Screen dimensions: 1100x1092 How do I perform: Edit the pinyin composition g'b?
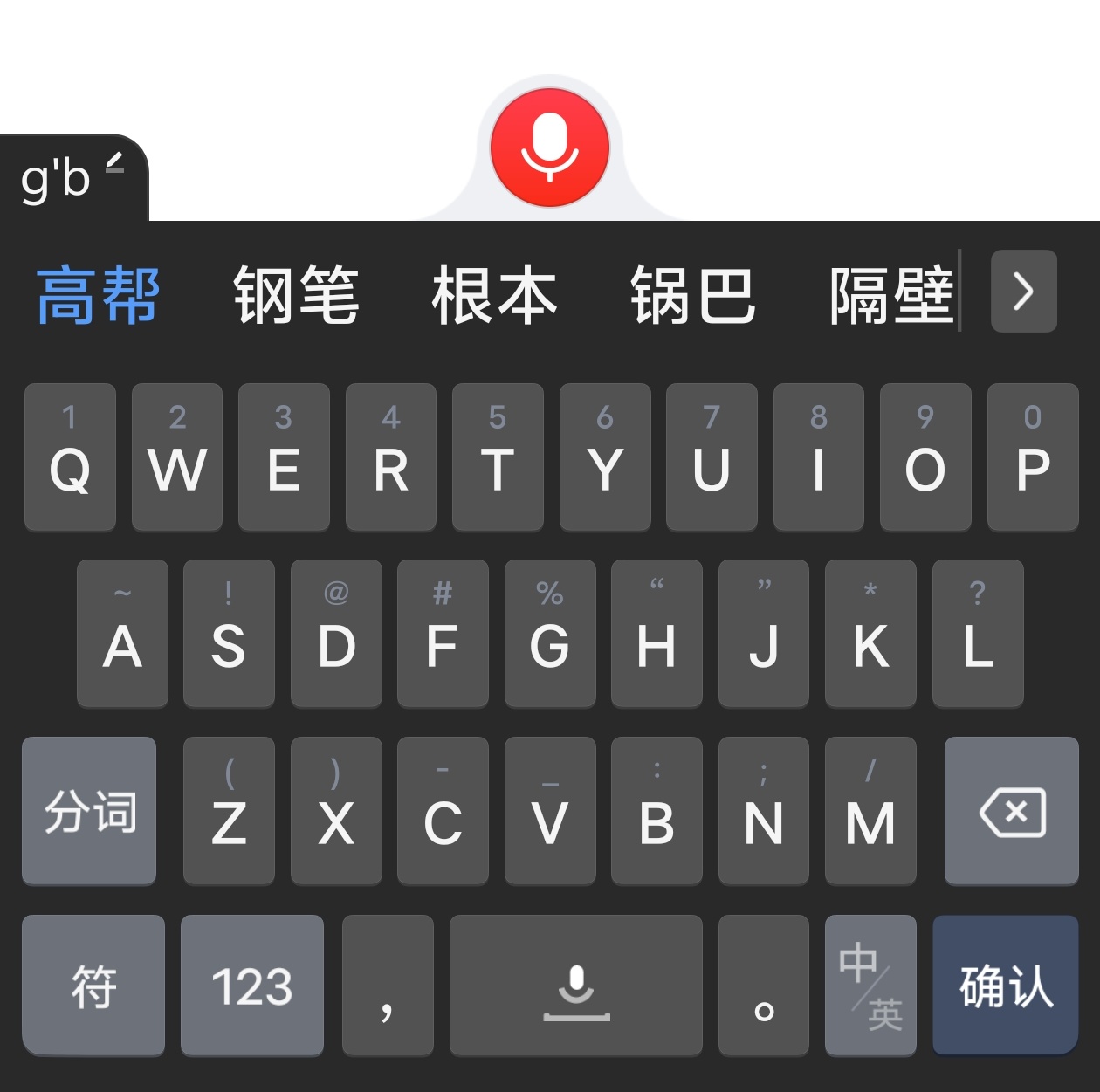click(x=72, y=178)
